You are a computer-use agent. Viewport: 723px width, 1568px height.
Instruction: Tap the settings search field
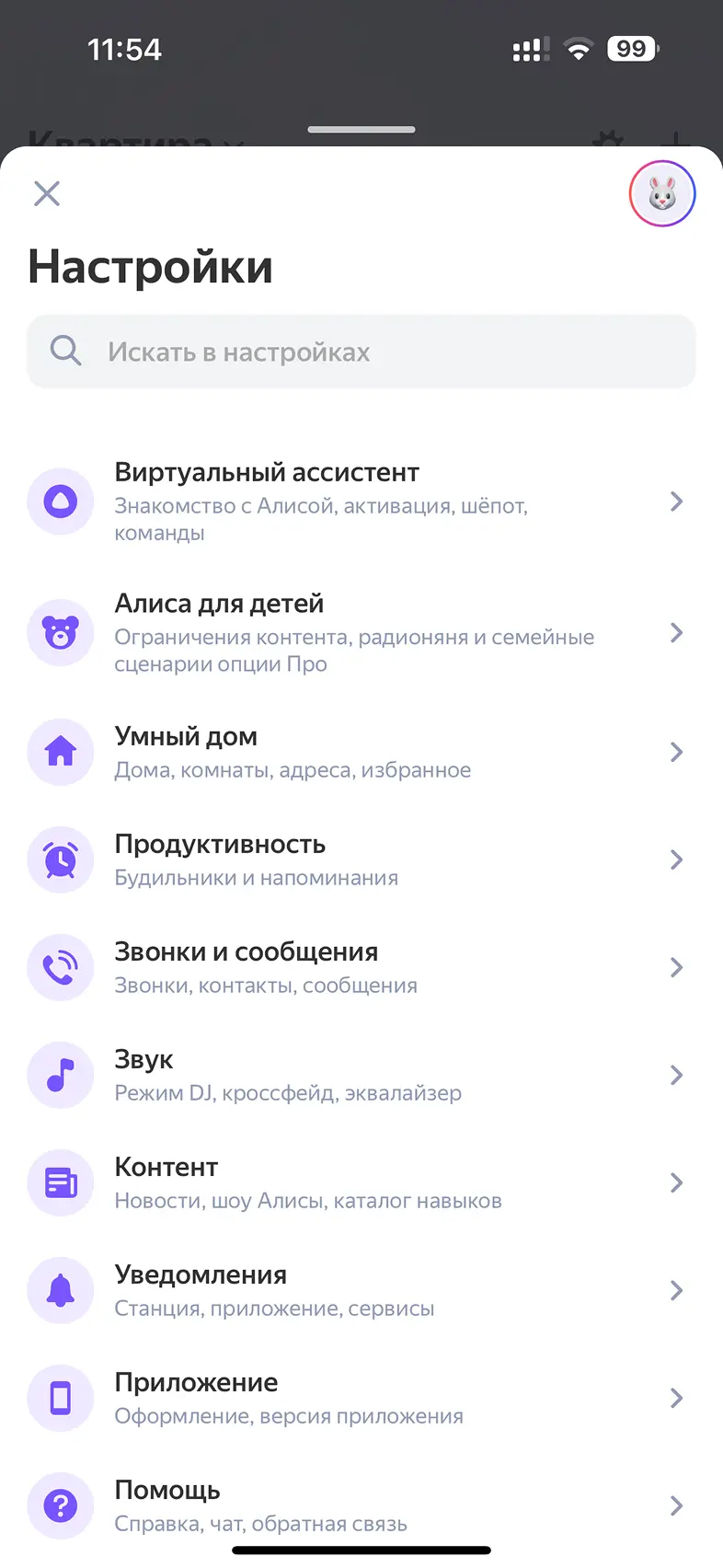point(361,352)
